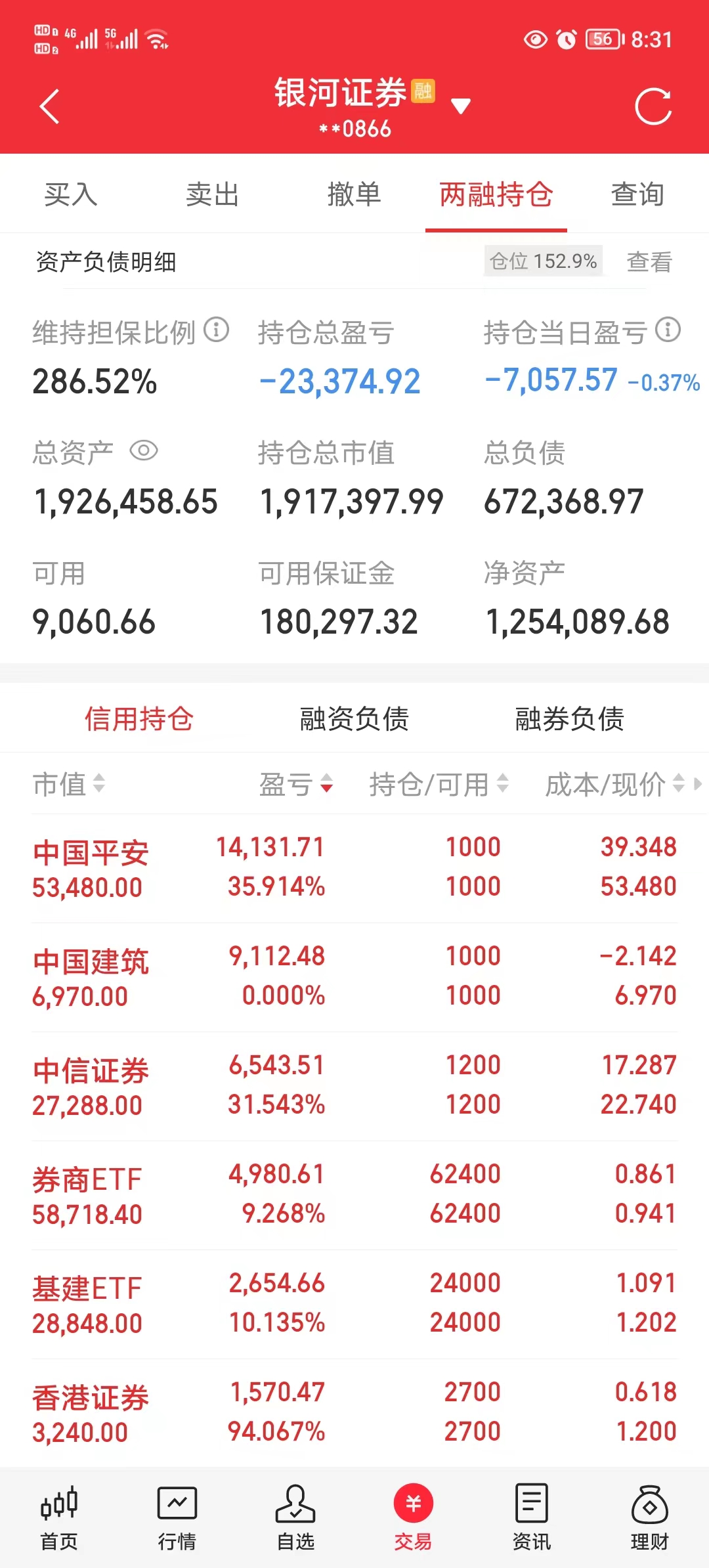This screenshot has width=709, height=1568.
Task: Switch to 融券负债 section
Action: 569,719
